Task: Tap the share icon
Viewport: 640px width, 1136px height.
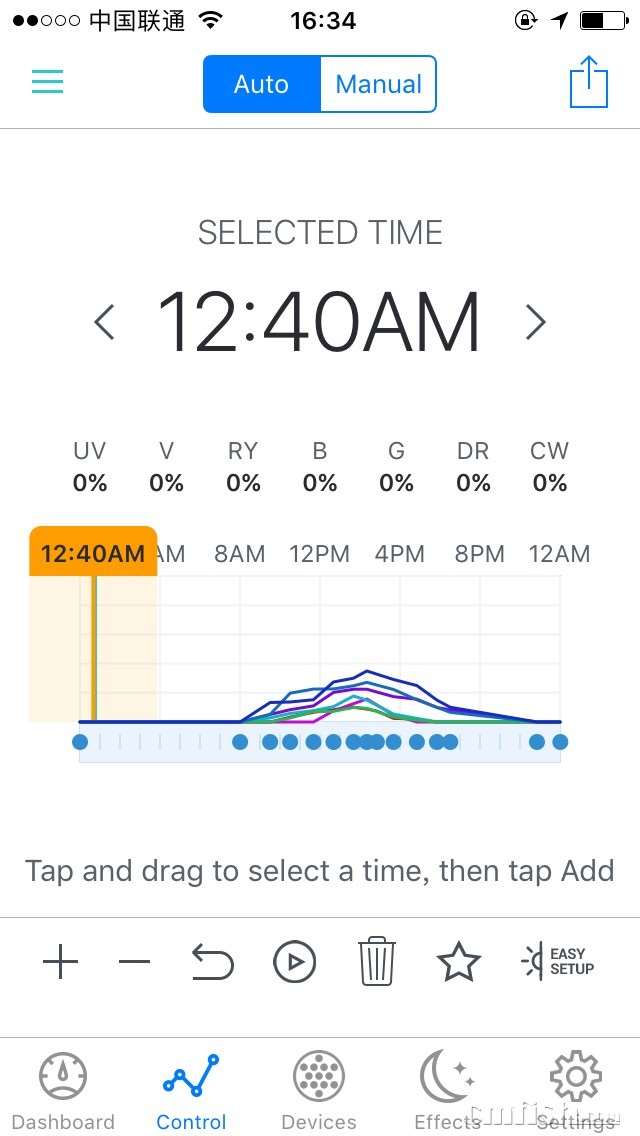Action: (x=588, y=82)
